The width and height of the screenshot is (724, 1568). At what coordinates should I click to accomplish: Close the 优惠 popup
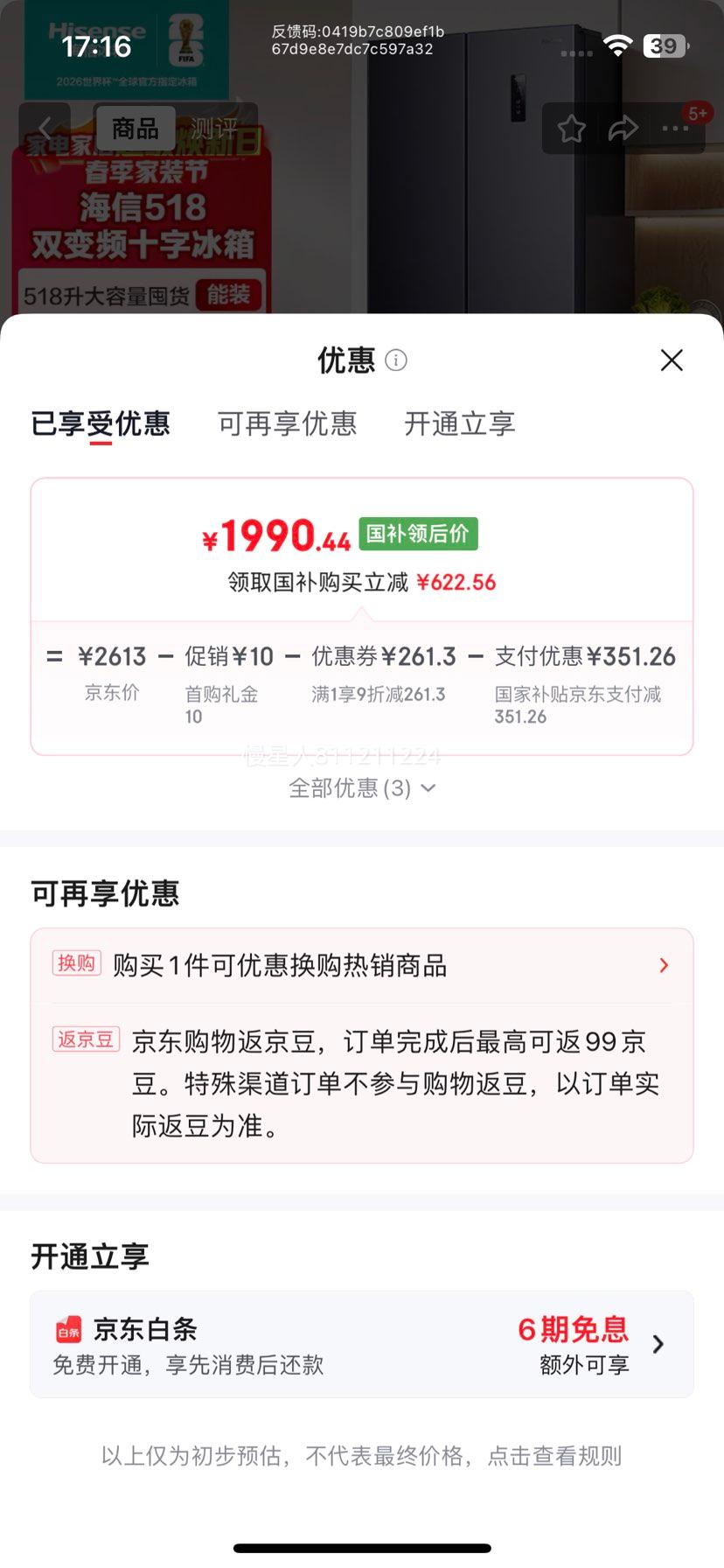tap(671, 360)
